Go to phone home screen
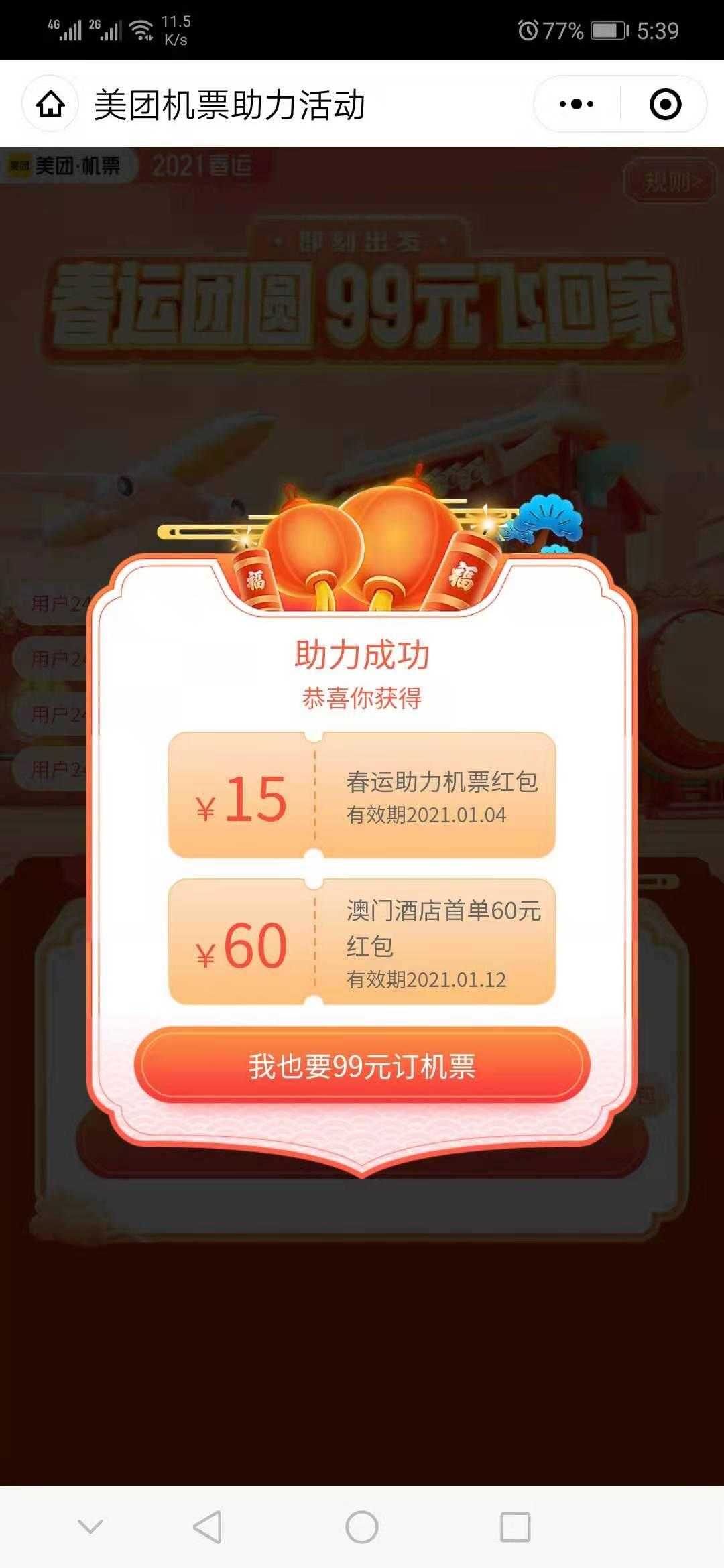Image resolution: width=724 pixels, height=1568 pixels. [x=362, y=1527]
